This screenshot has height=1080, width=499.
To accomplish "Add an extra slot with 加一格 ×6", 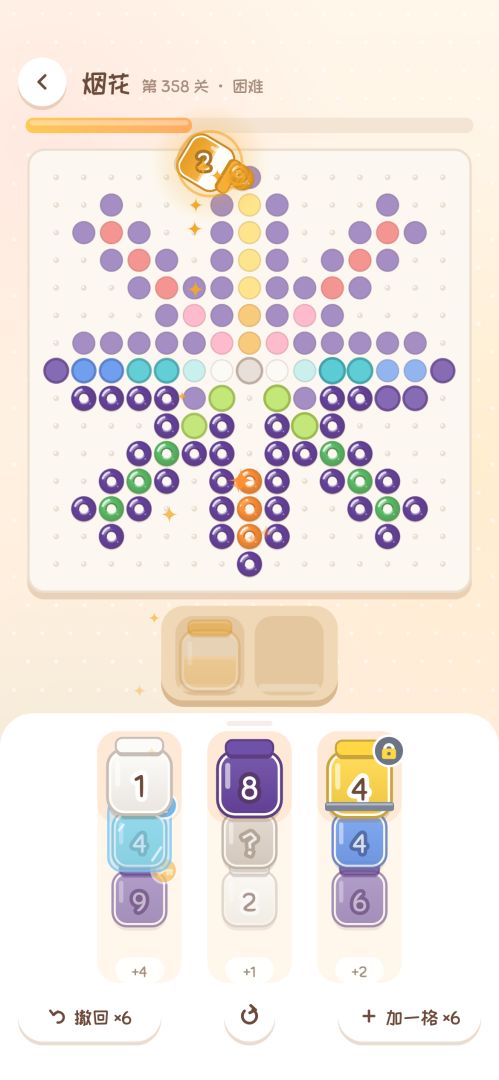I will (x=409, y=1017).
